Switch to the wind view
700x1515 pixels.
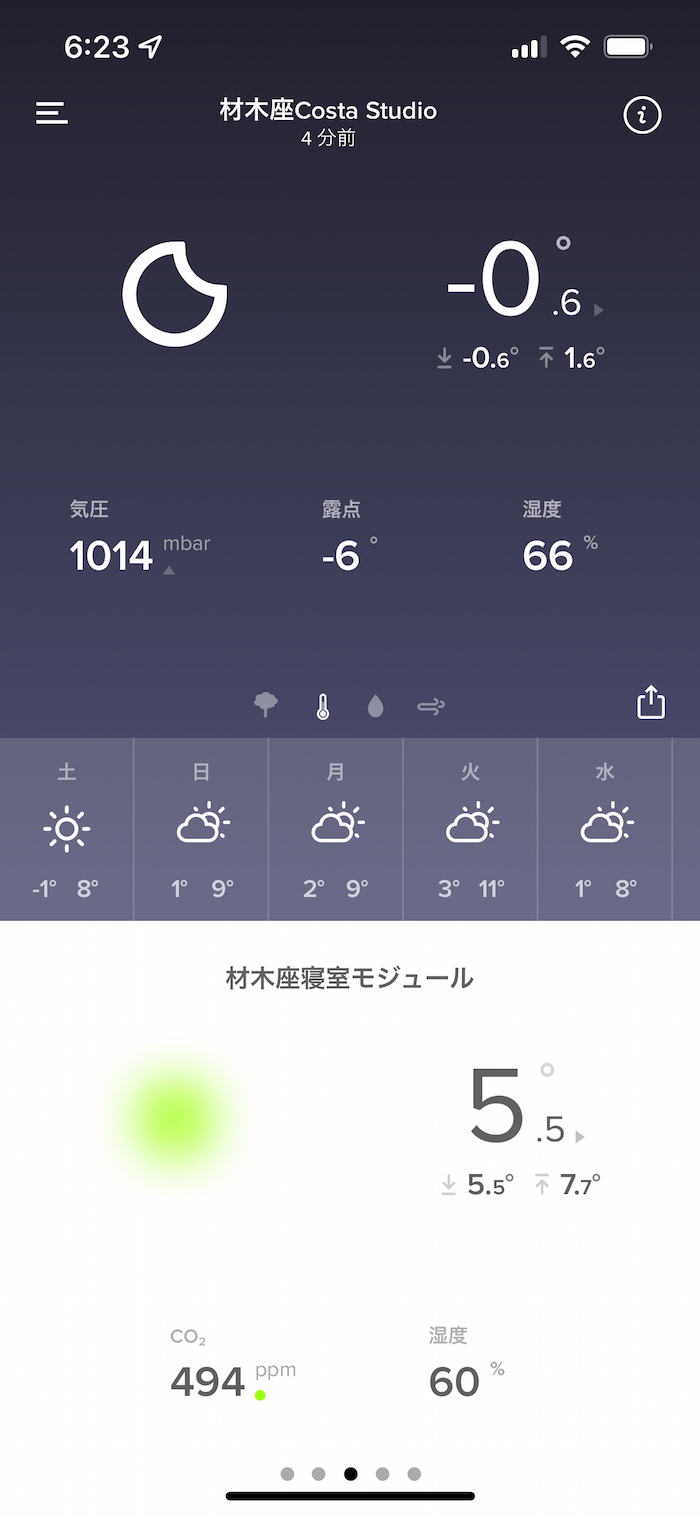point(431,707)
